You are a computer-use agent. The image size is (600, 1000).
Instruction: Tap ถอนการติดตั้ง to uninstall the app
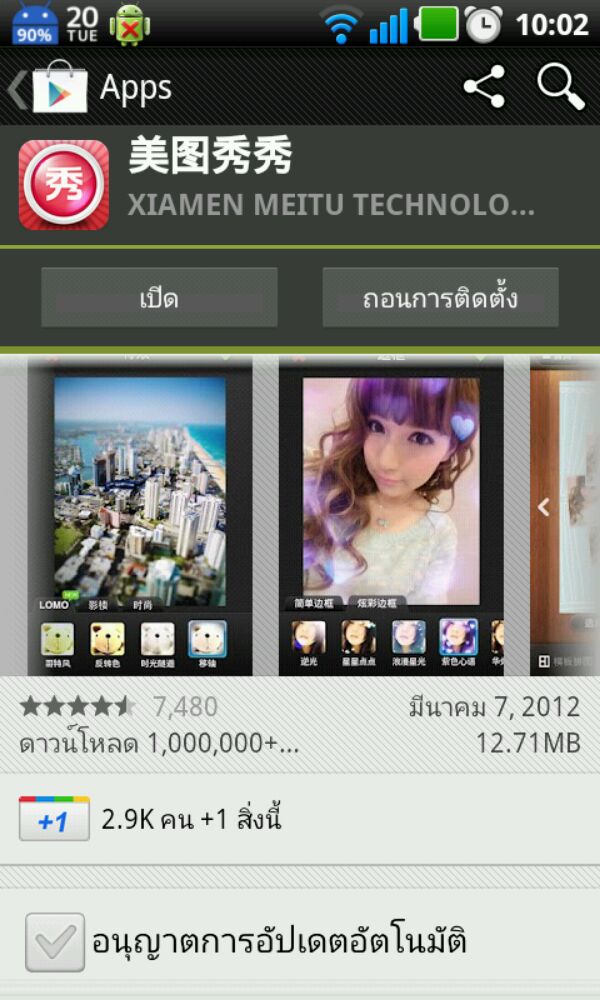pyautogui.click(x=440, y=298)
